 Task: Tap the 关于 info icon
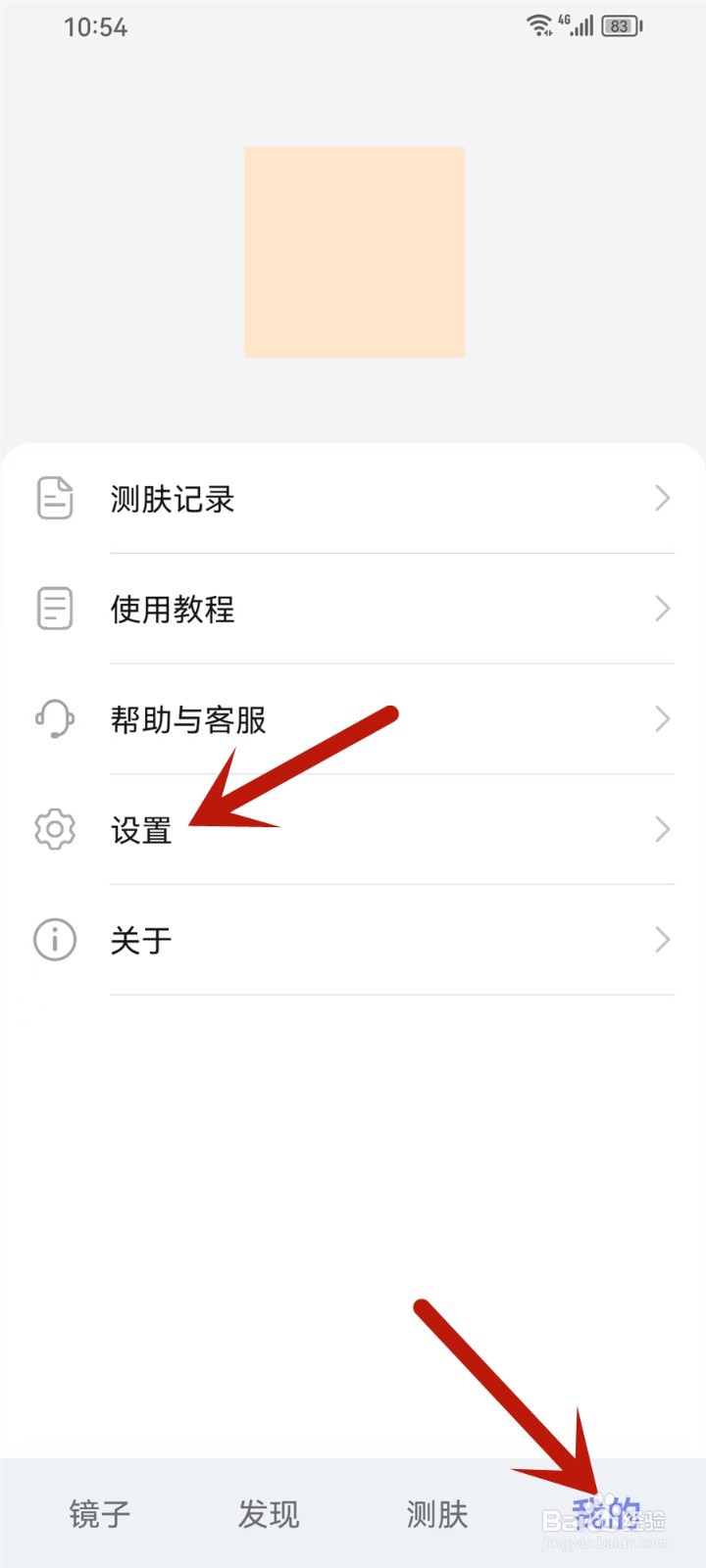(x=54, y=940)
